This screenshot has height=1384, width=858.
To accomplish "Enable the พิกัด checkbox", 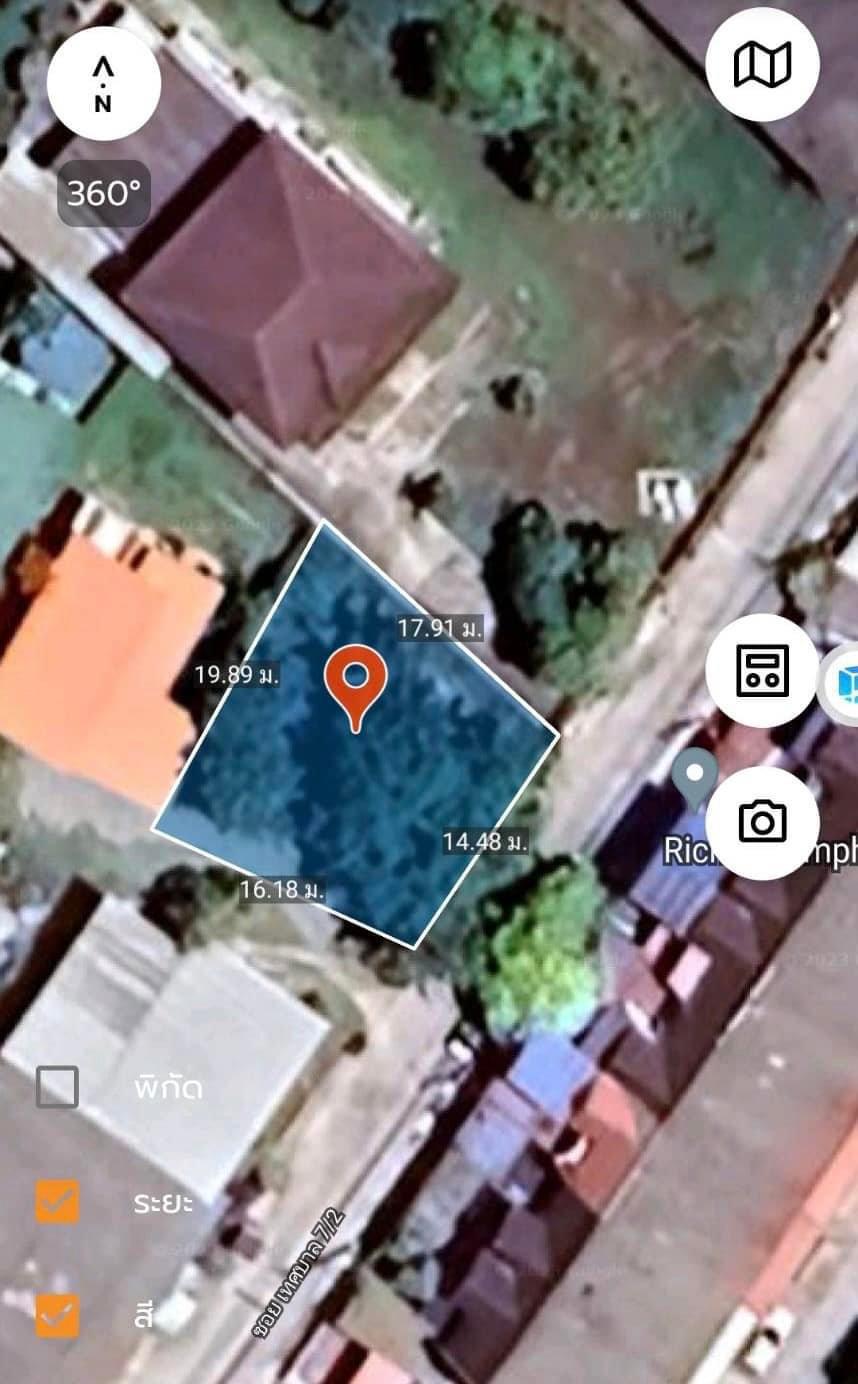I will pos(57,1087).
